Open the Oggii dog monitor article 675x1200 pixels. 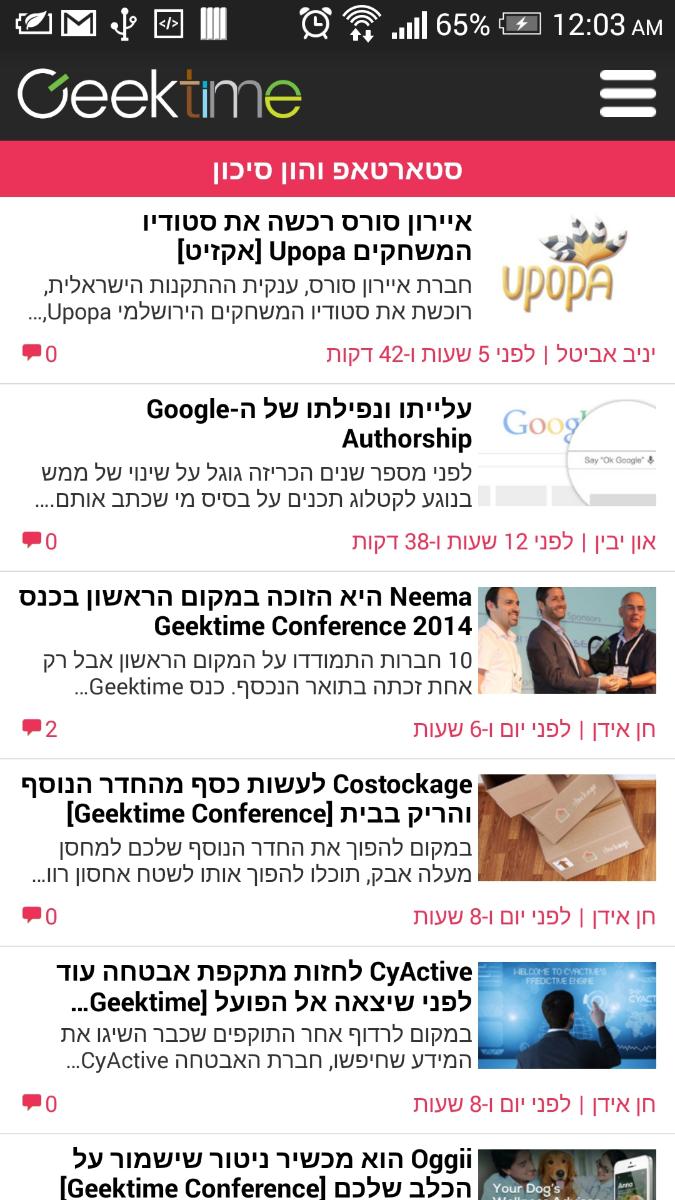click(265, 1173)
